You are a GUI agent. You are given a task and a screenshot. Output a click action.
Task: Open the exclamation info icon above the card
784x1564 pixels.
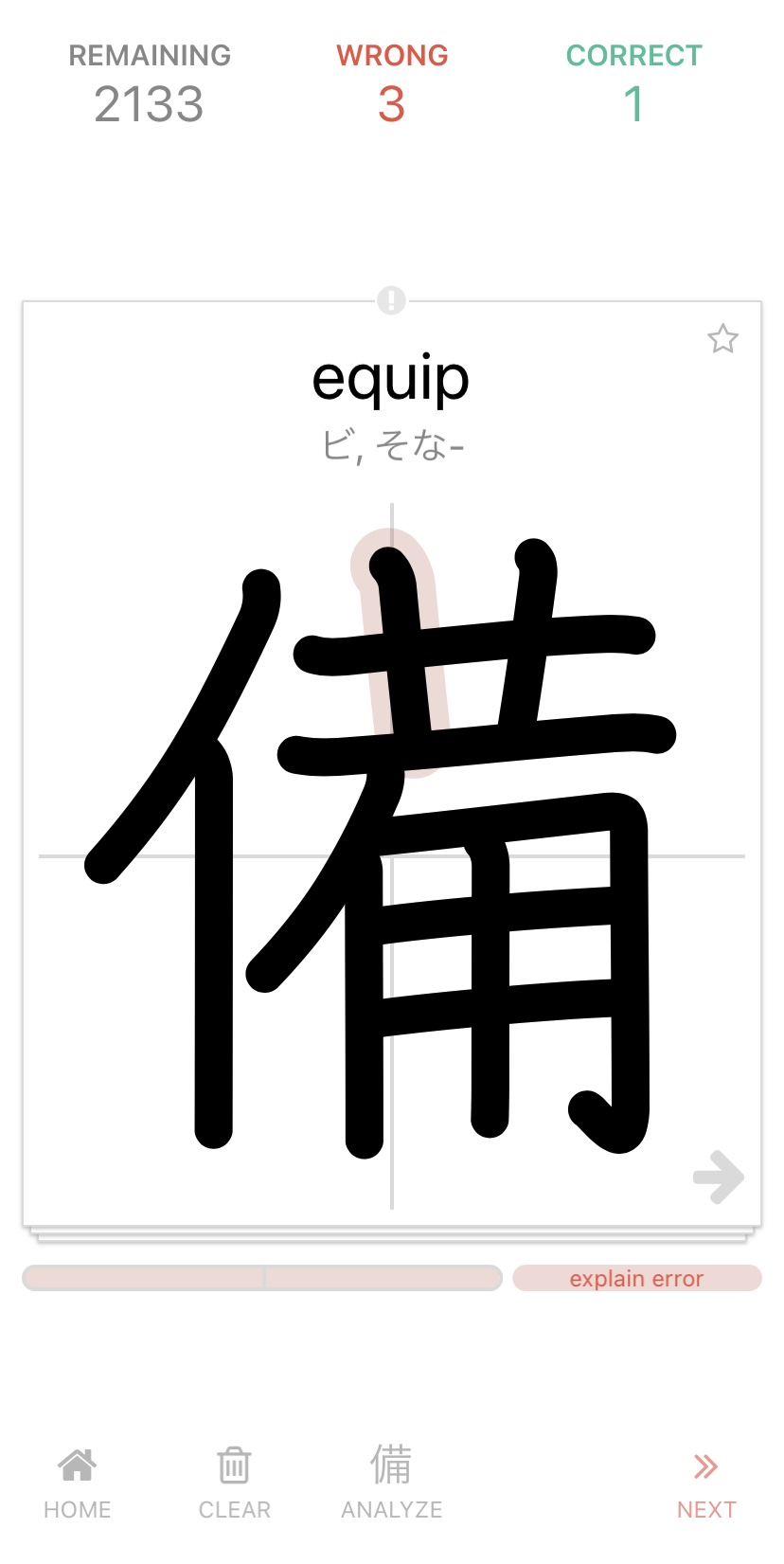click(391, 300)
